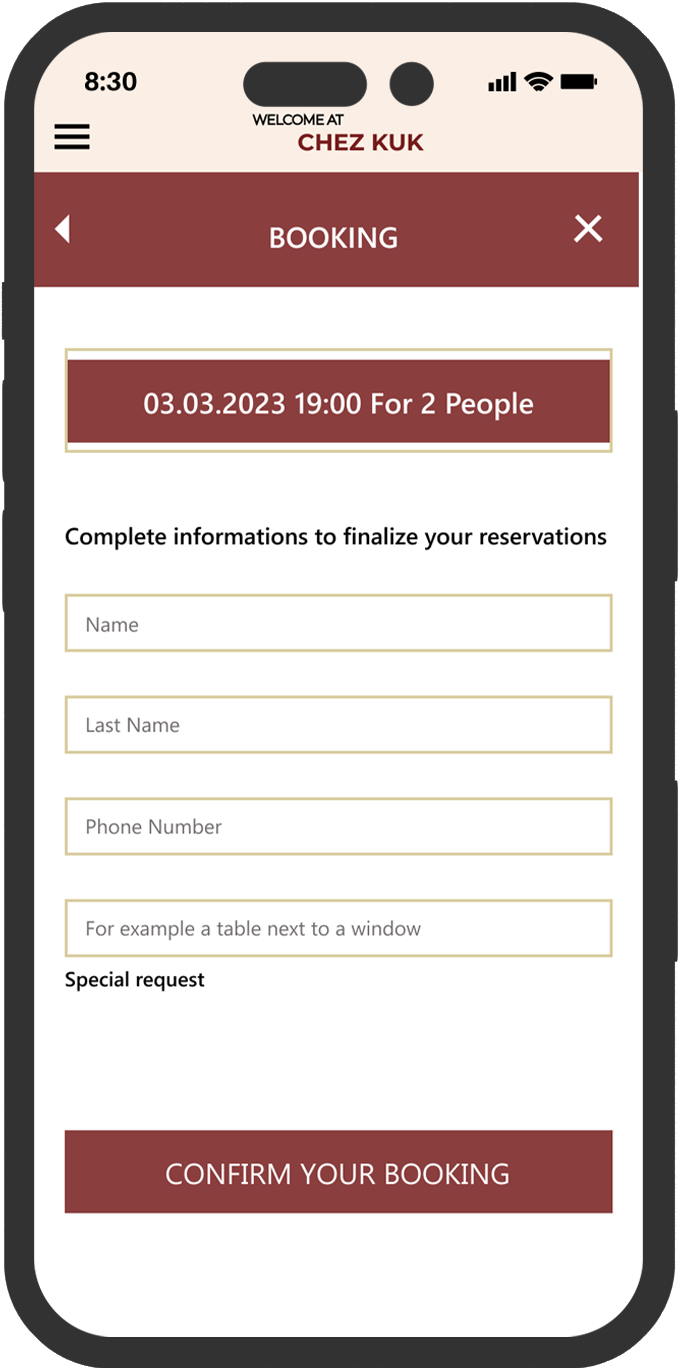Enter the Phone Number field
This screenshot has height=1368, width=681.
[x=338, y=827]
